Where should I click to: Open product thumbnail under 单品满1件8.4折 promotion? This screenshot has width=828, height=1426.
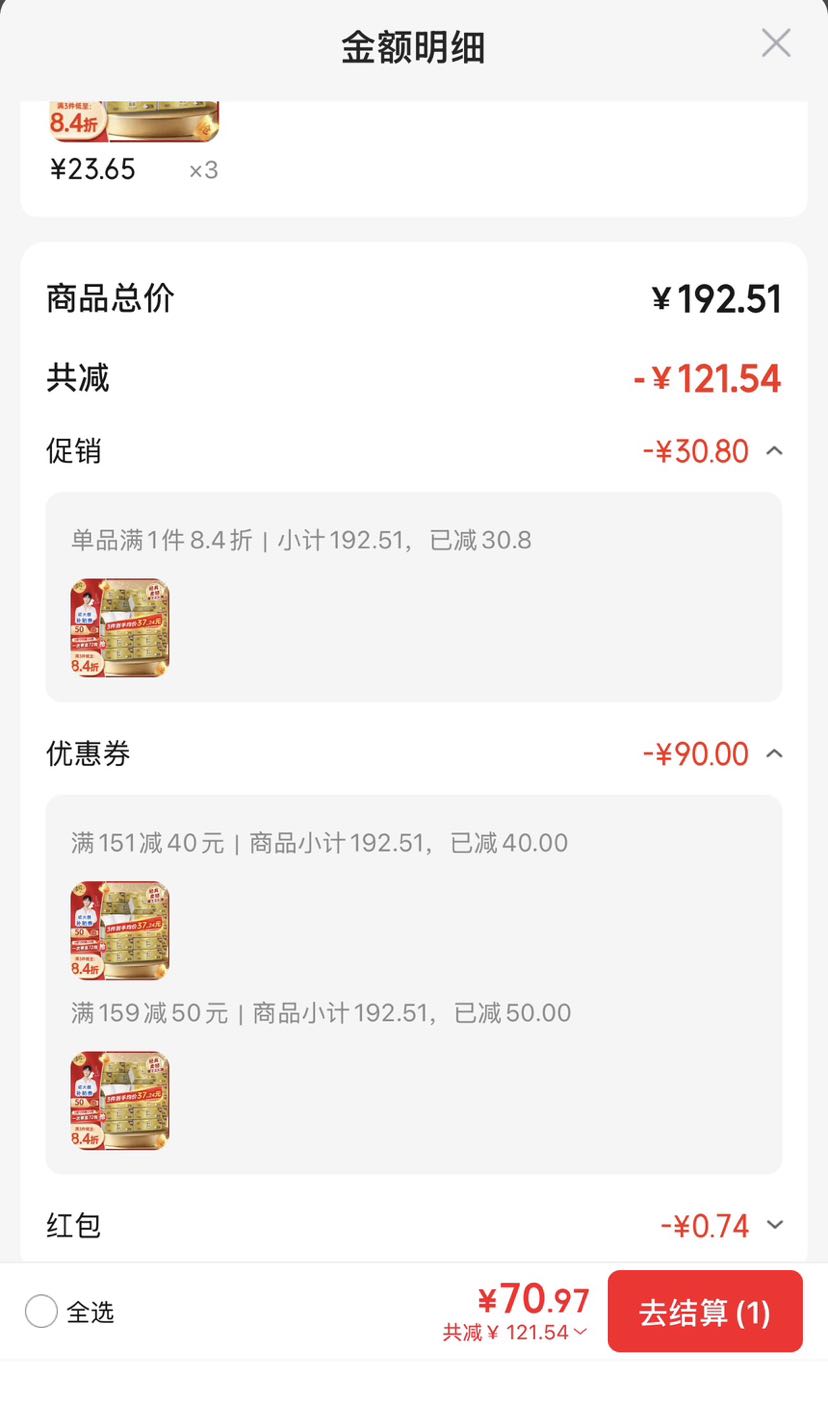pos(120,627)
